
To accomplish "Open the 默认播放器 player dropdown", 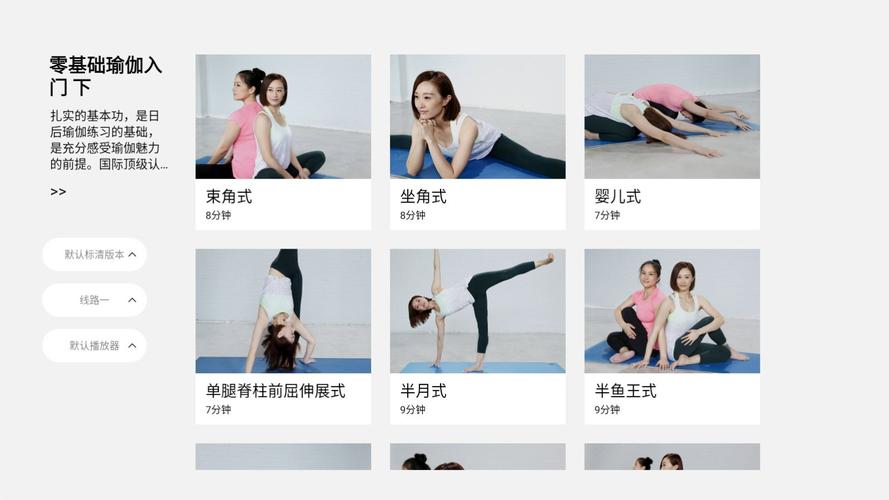I will coord(94,345).
